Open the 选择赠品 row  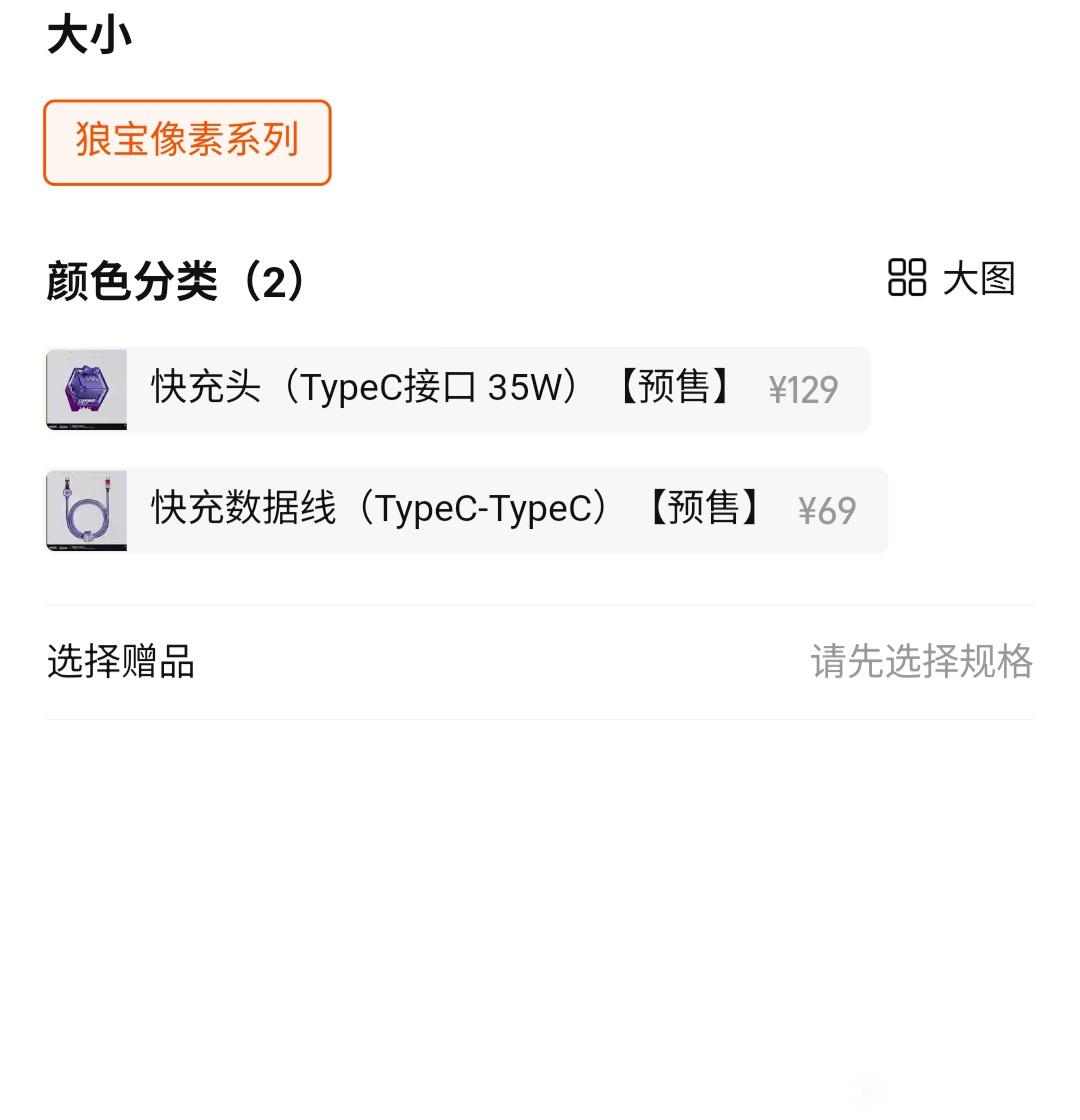pos(539,662)
